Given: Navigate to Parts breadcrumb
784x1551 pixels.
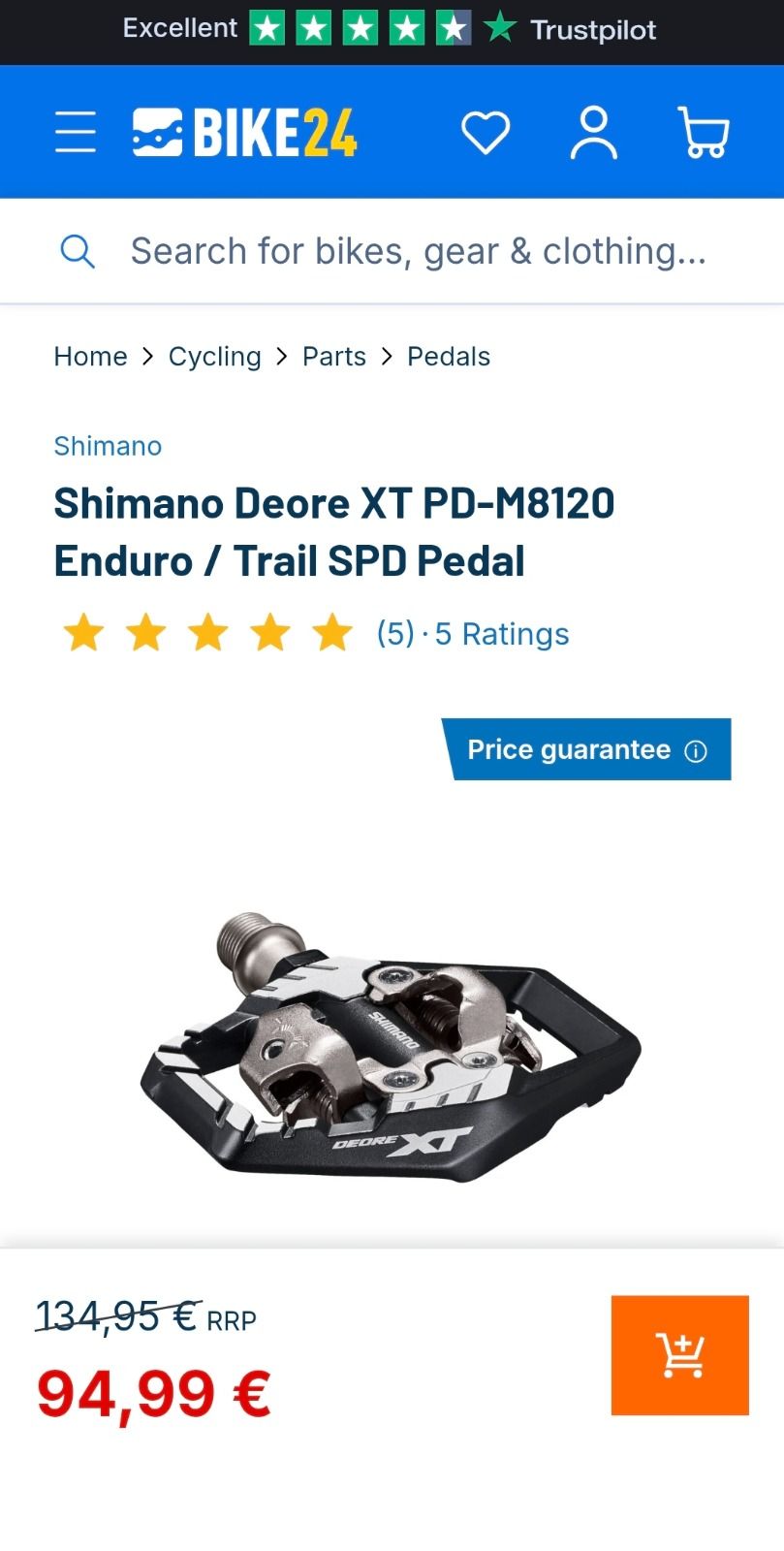Looking at the screenshot, I should coord(333,357).
